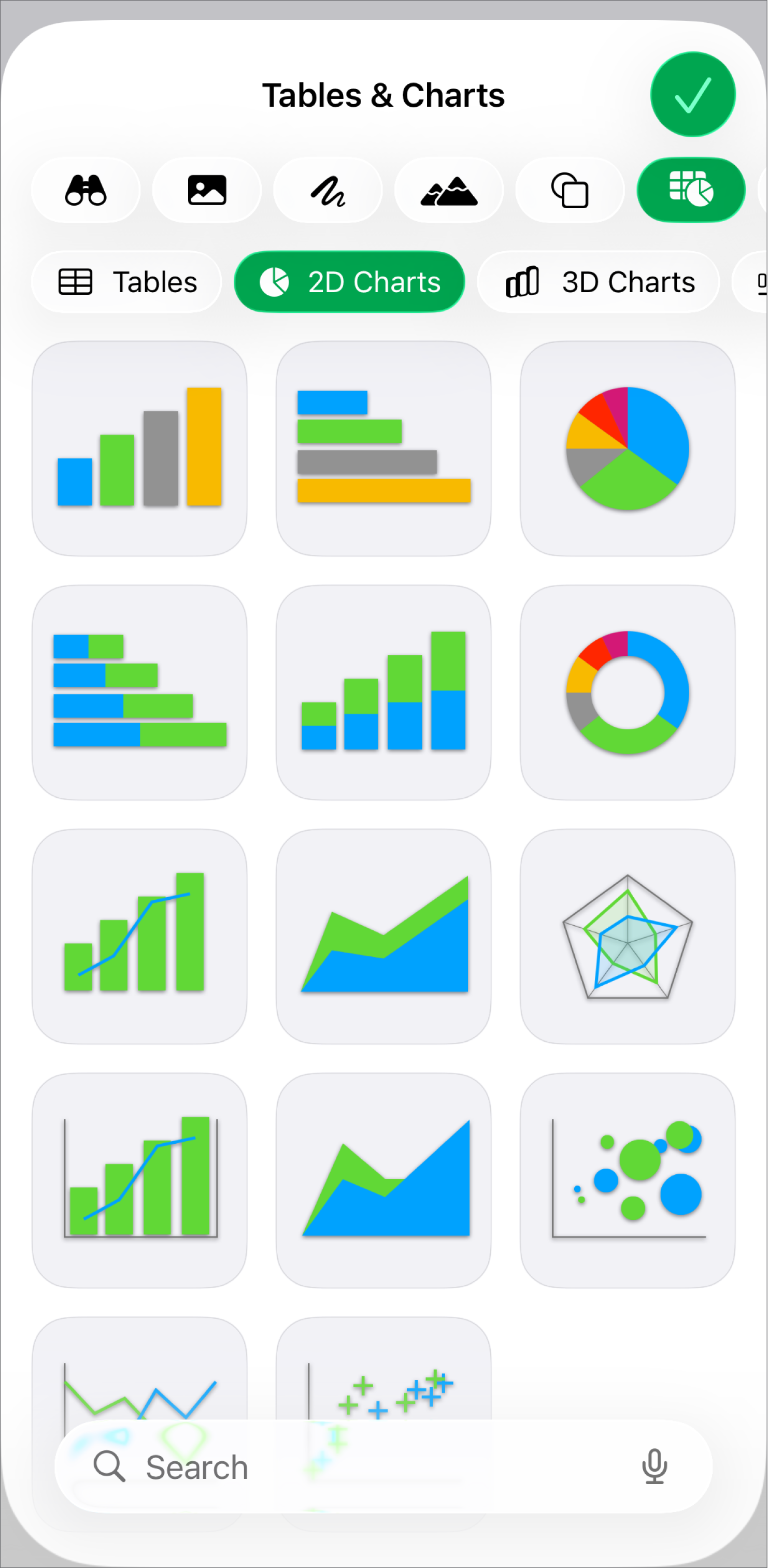Open the mountains category
The image size is (768, 1568).
(449, 191)
